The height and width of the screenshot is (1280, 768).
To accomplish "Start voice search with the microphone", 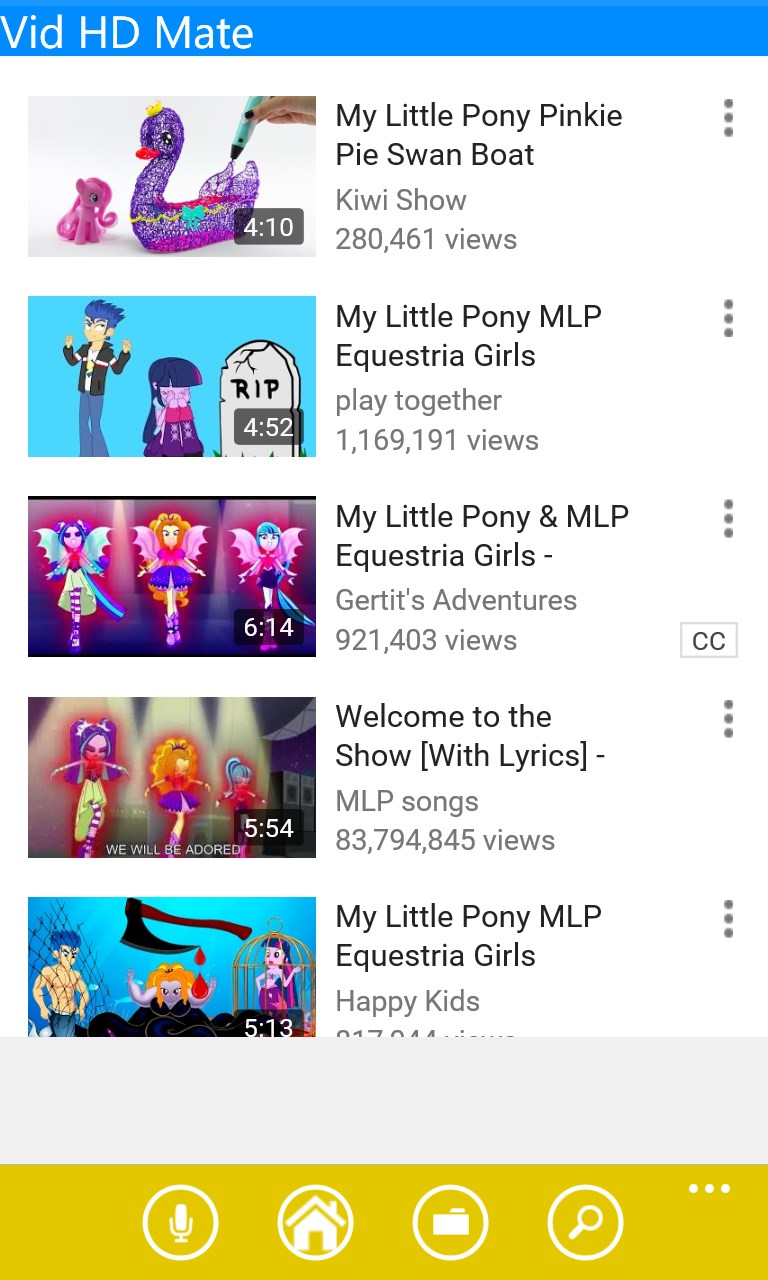I will tap(180, 1222).
